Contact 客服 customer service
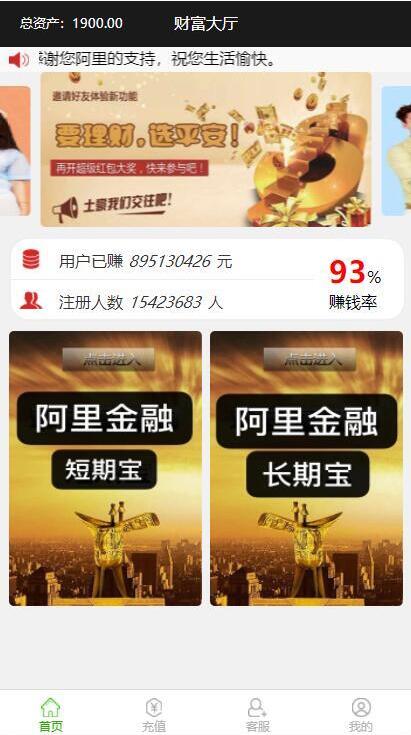This screenshot has width=411, height=735. coord(257,714)
